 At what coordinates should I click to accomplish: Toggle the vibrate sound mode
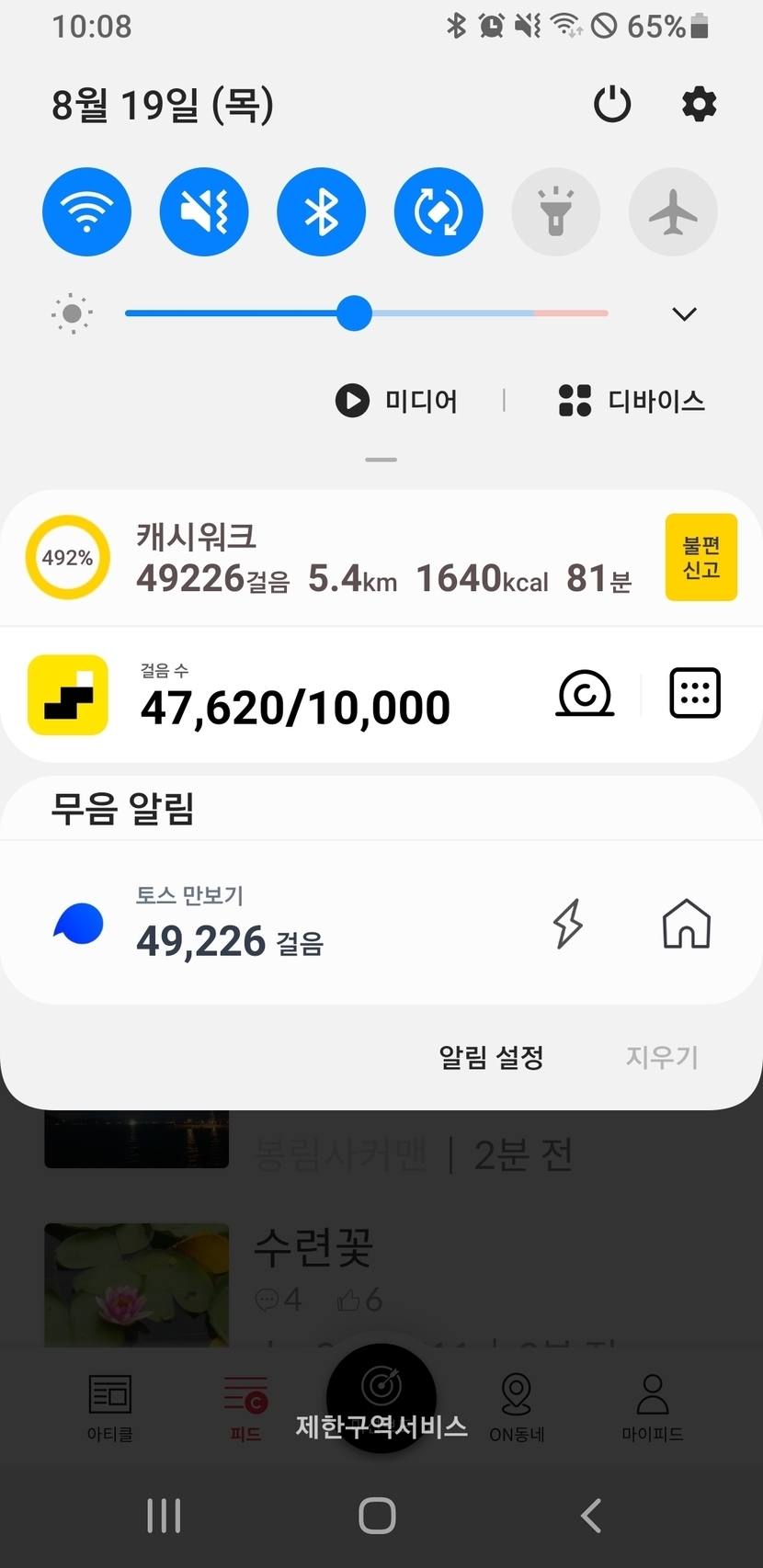204,212
